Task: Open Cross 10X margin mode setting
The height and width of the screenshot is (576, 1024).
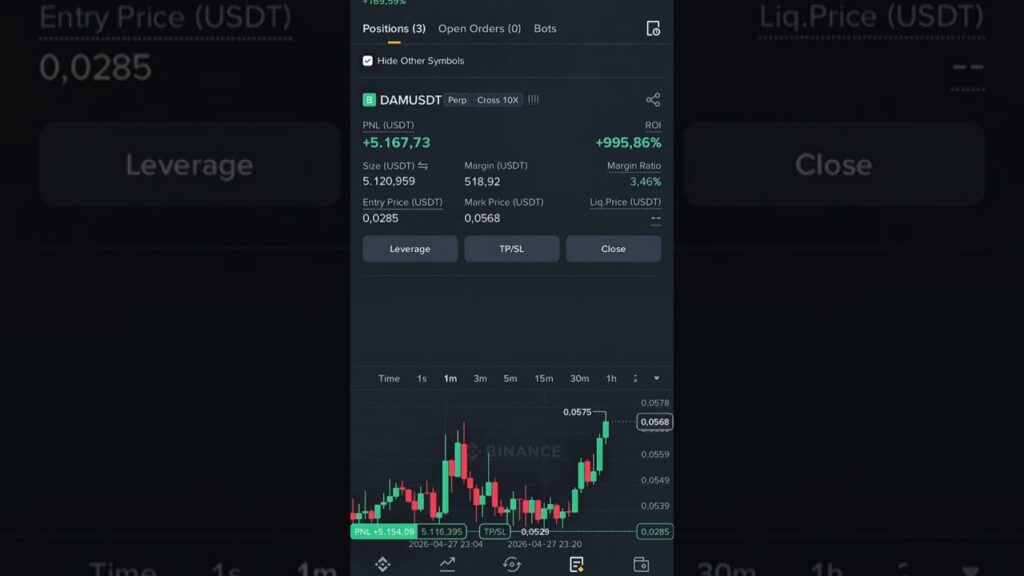Action: coord(498,100)
